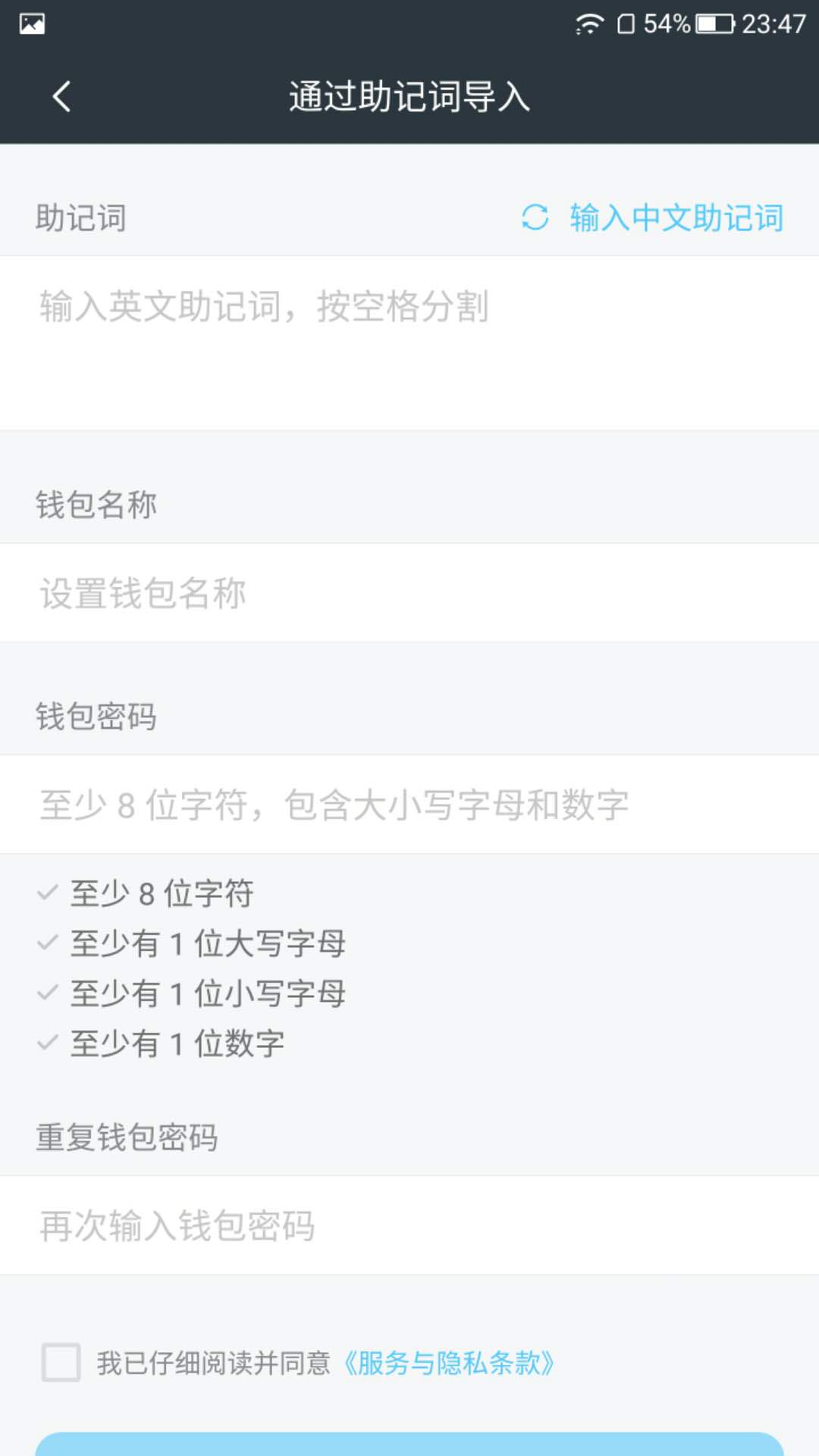Image resolution: width=819 pixels, height=1456 pixels.
Task: Open the 《服务与隐私条款》 link
Action: [x=449, y=1363]
